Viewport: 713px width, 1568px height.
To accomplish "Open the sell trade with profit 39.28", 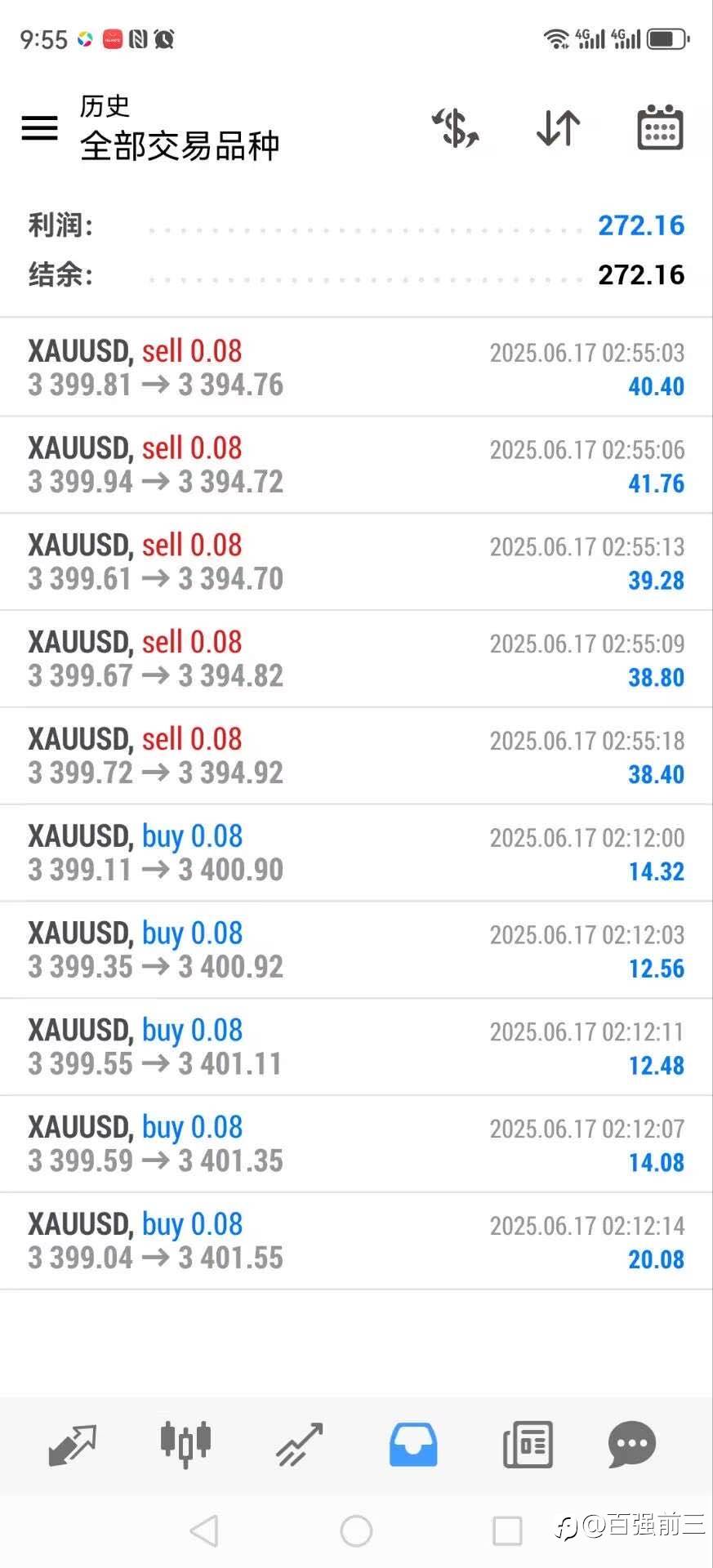I will pos(356,562).
